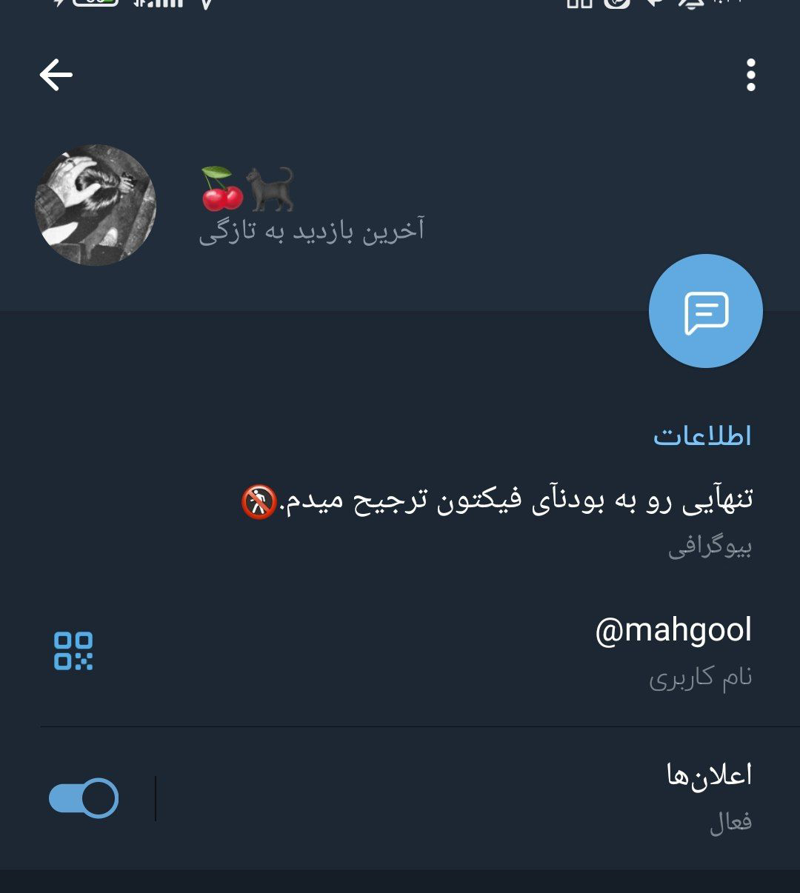Image resolution: width=800 pixels, height=893 pixels.
Task: Open the QR code for @mahgool
Action: tap(73, 651)
